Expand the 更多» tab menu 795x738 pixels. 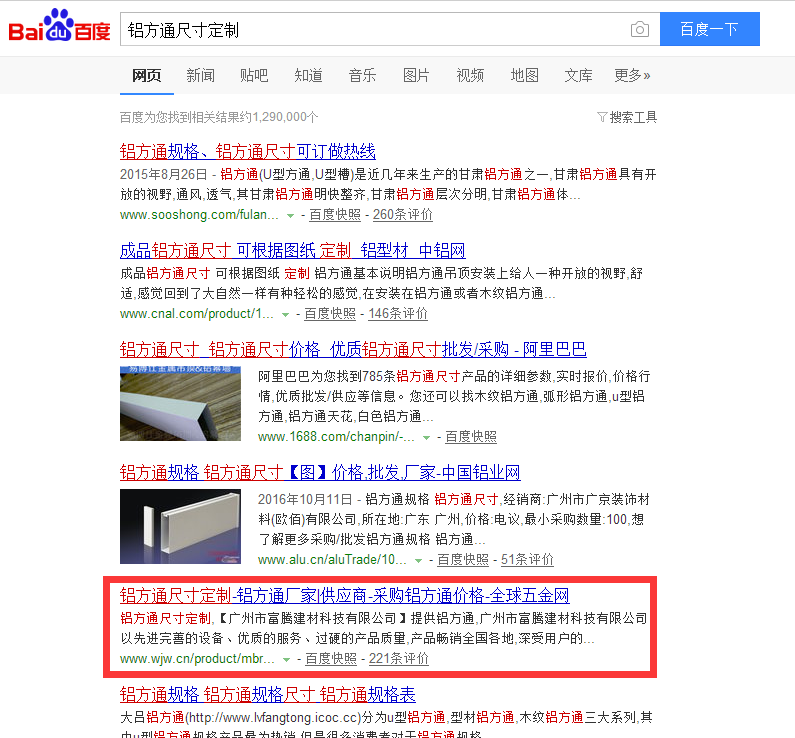[x=632, y=75]
